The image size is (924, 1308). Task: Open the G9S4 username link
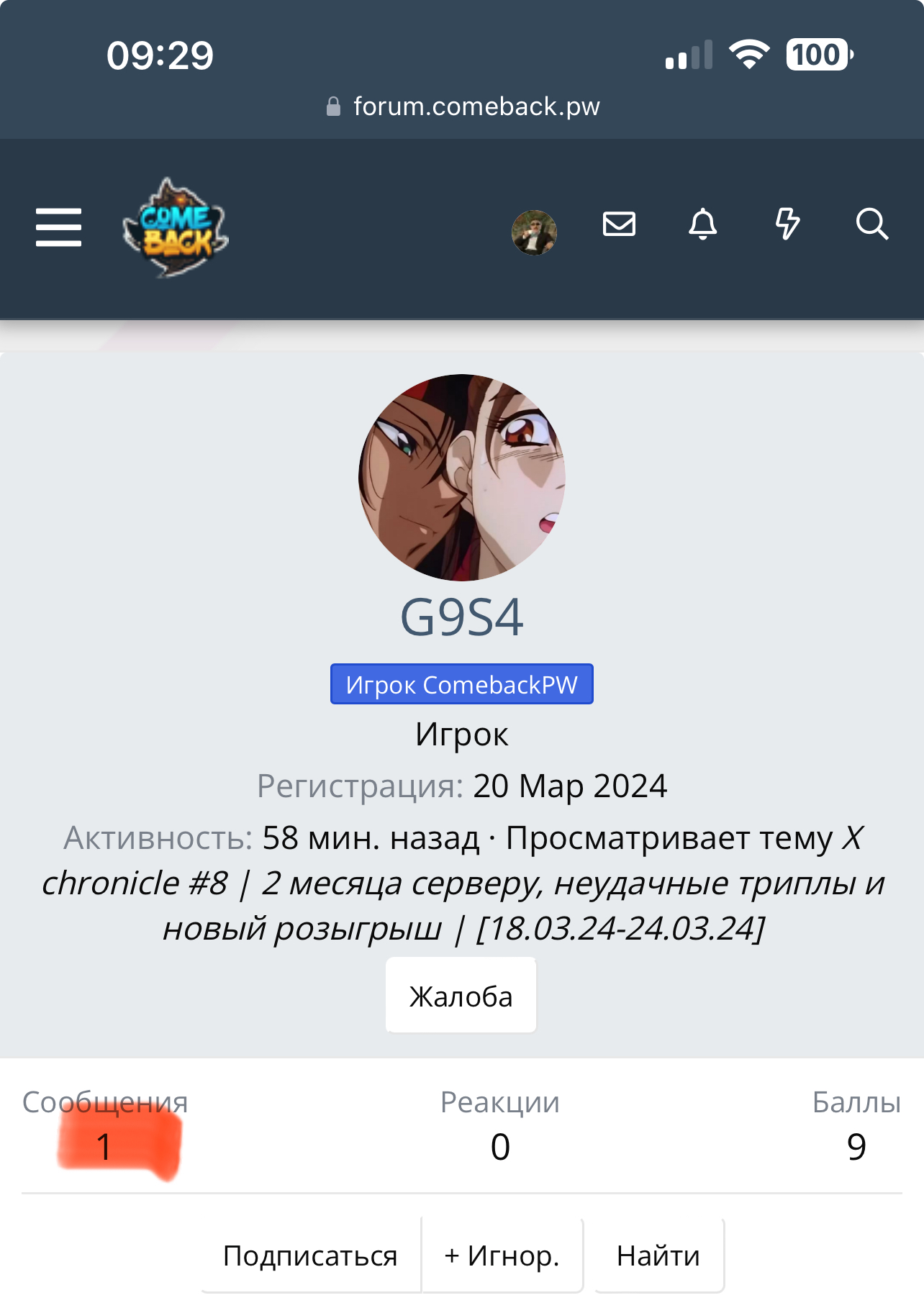pos(462,617)
